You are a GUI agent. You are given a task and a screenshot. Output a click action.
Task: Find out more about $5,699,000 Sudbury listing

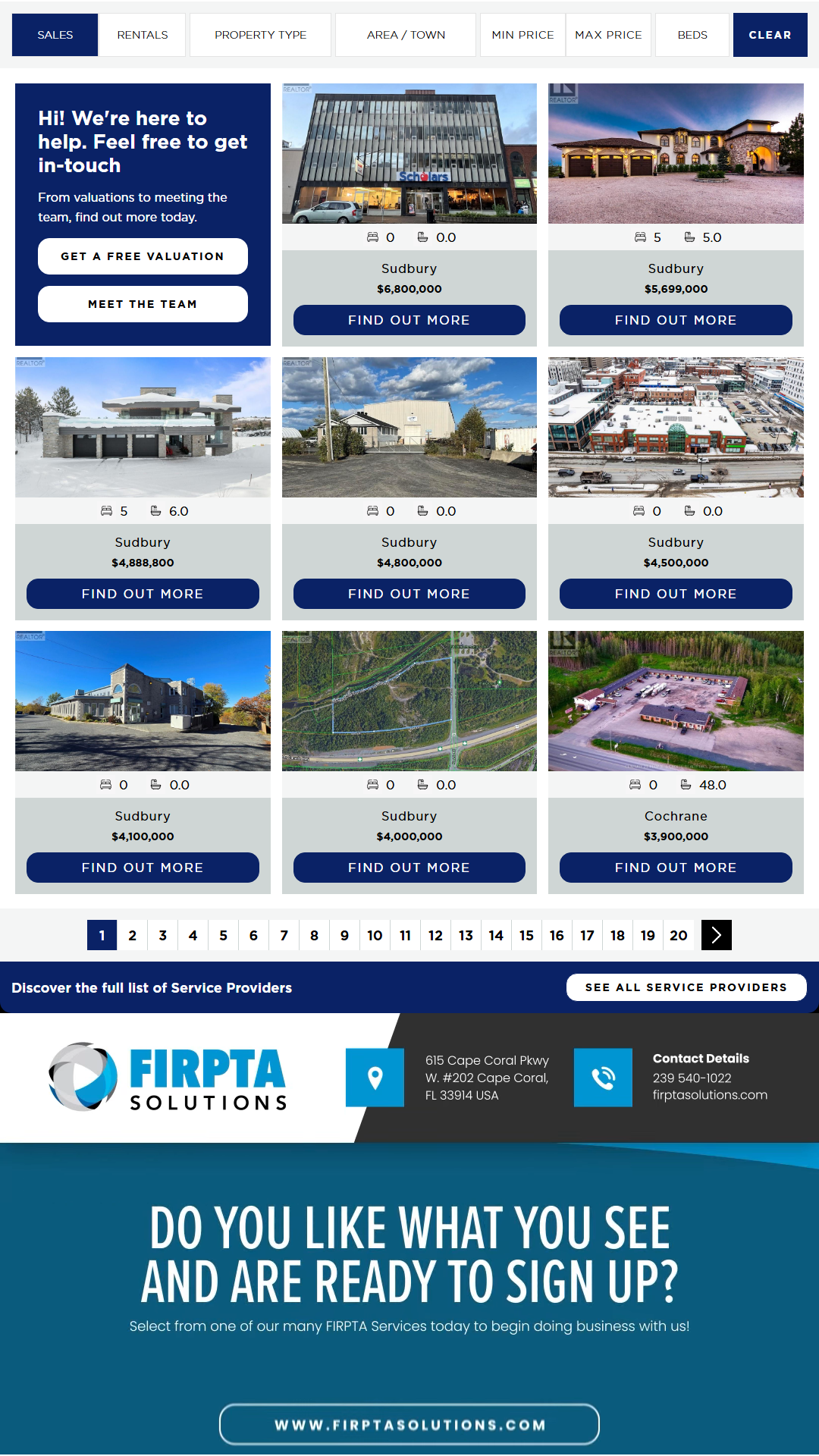coord(675,320)
